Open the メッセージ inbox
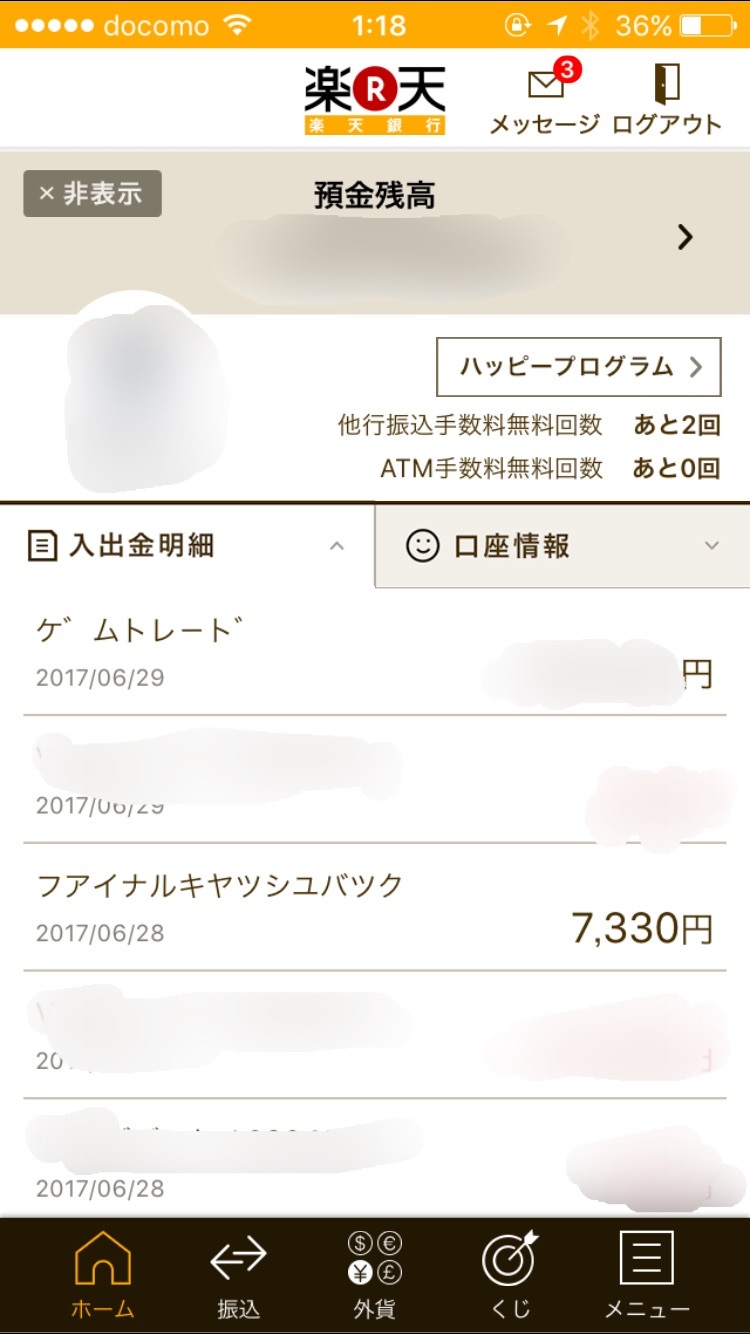 click(544, 99)
